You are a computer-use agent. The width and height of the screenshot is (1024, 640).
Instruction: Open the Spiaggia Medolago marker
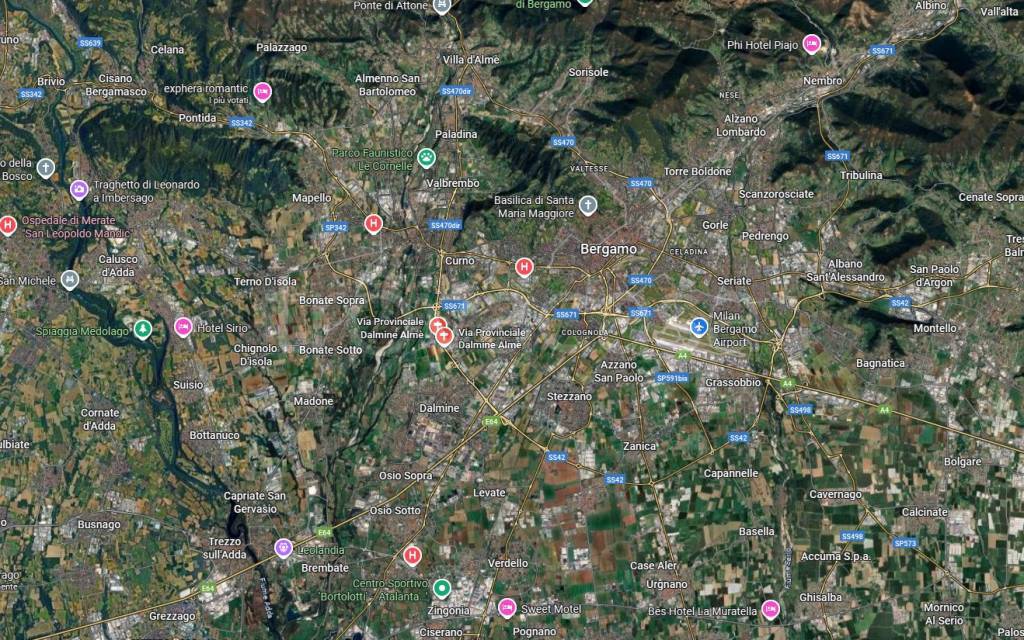143,327
